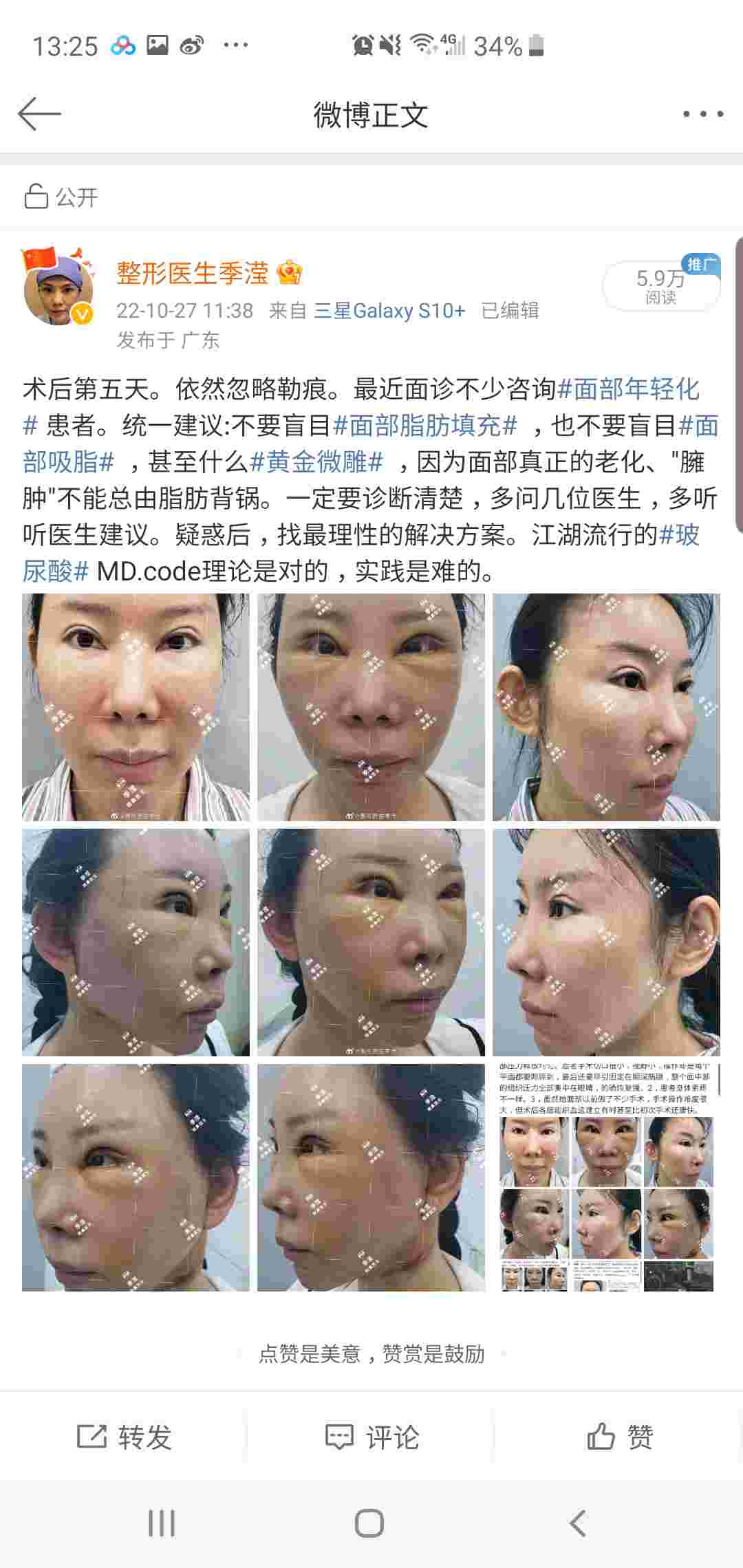This screenshot has width=743, height=1568.
Task: Open hashtag #面部吸脂#
Action: click(x=67, y=462)
